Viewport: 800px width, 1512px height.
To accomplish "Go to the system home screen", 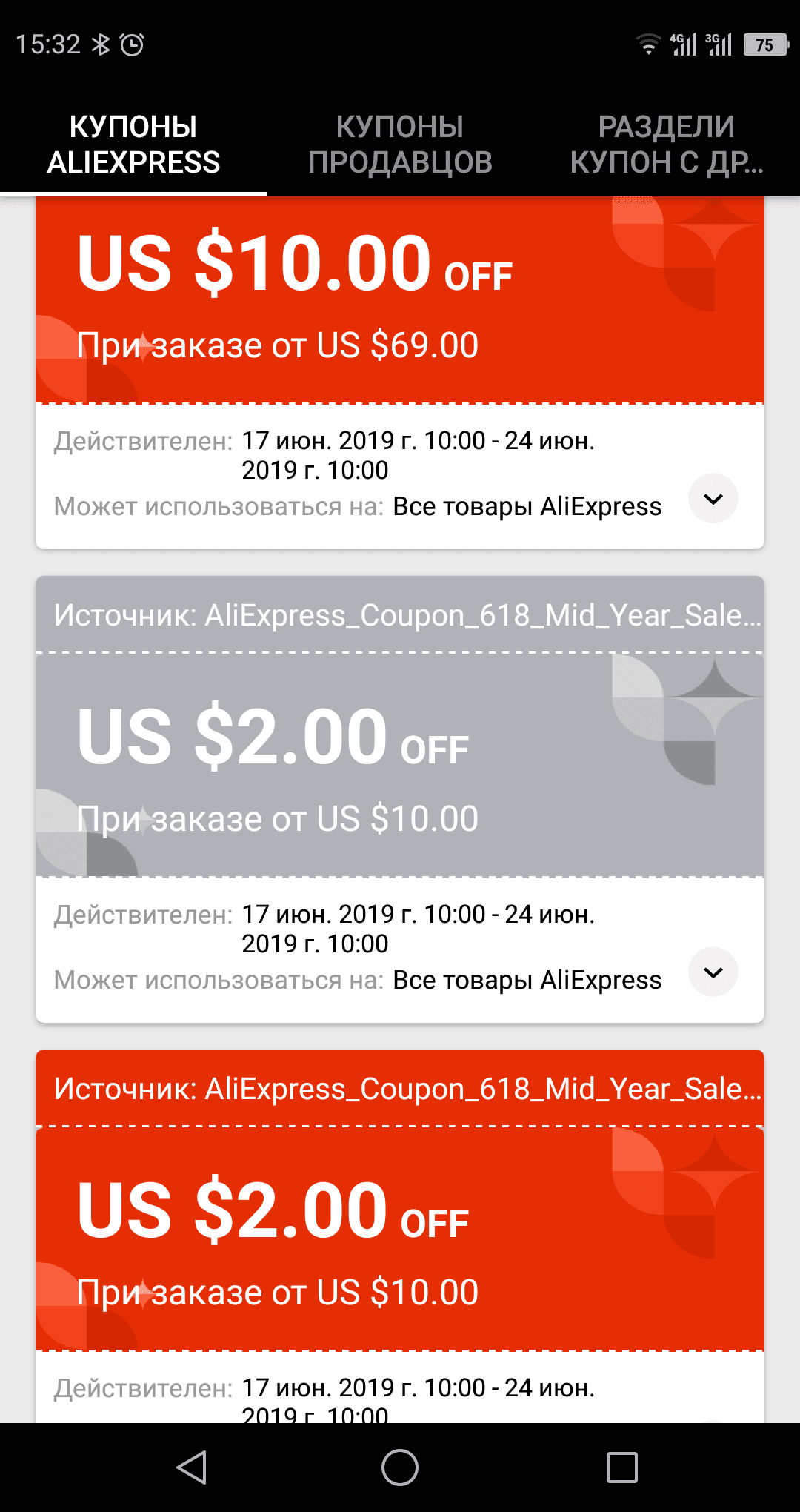I will pos(400,1468).
